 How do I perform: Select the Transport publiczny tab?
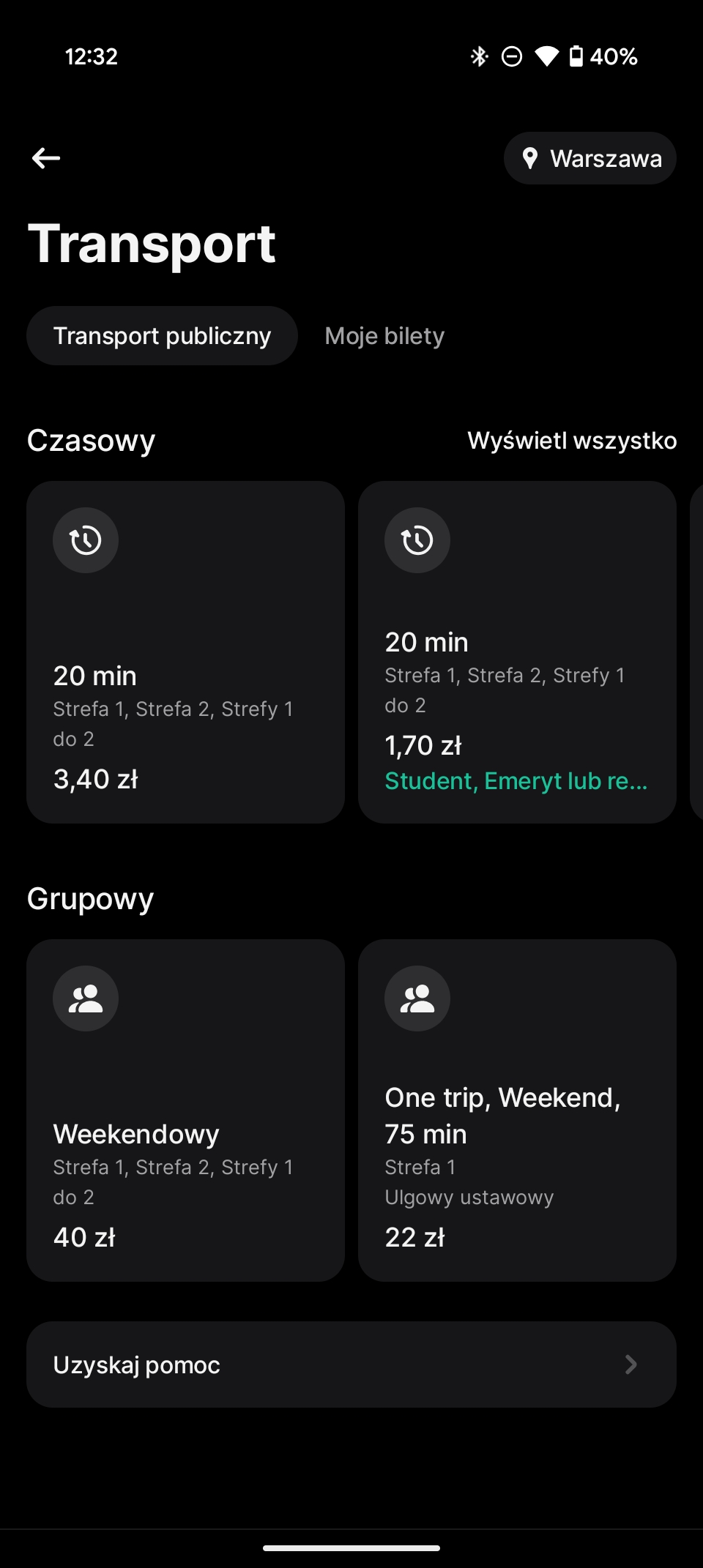pos(162,336)
